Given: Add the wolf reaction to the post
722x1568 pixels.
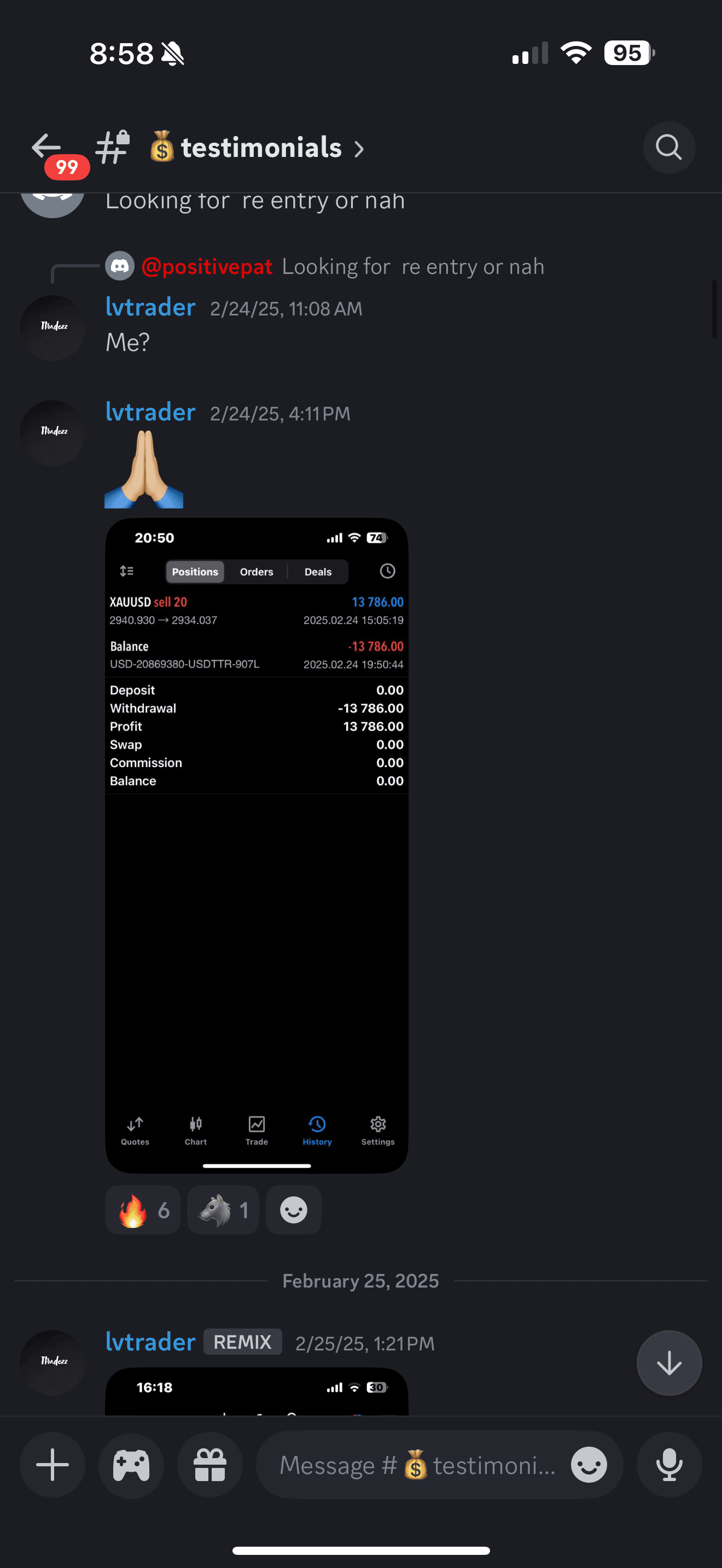Looking at the screenshot, I should (223, 1210).
